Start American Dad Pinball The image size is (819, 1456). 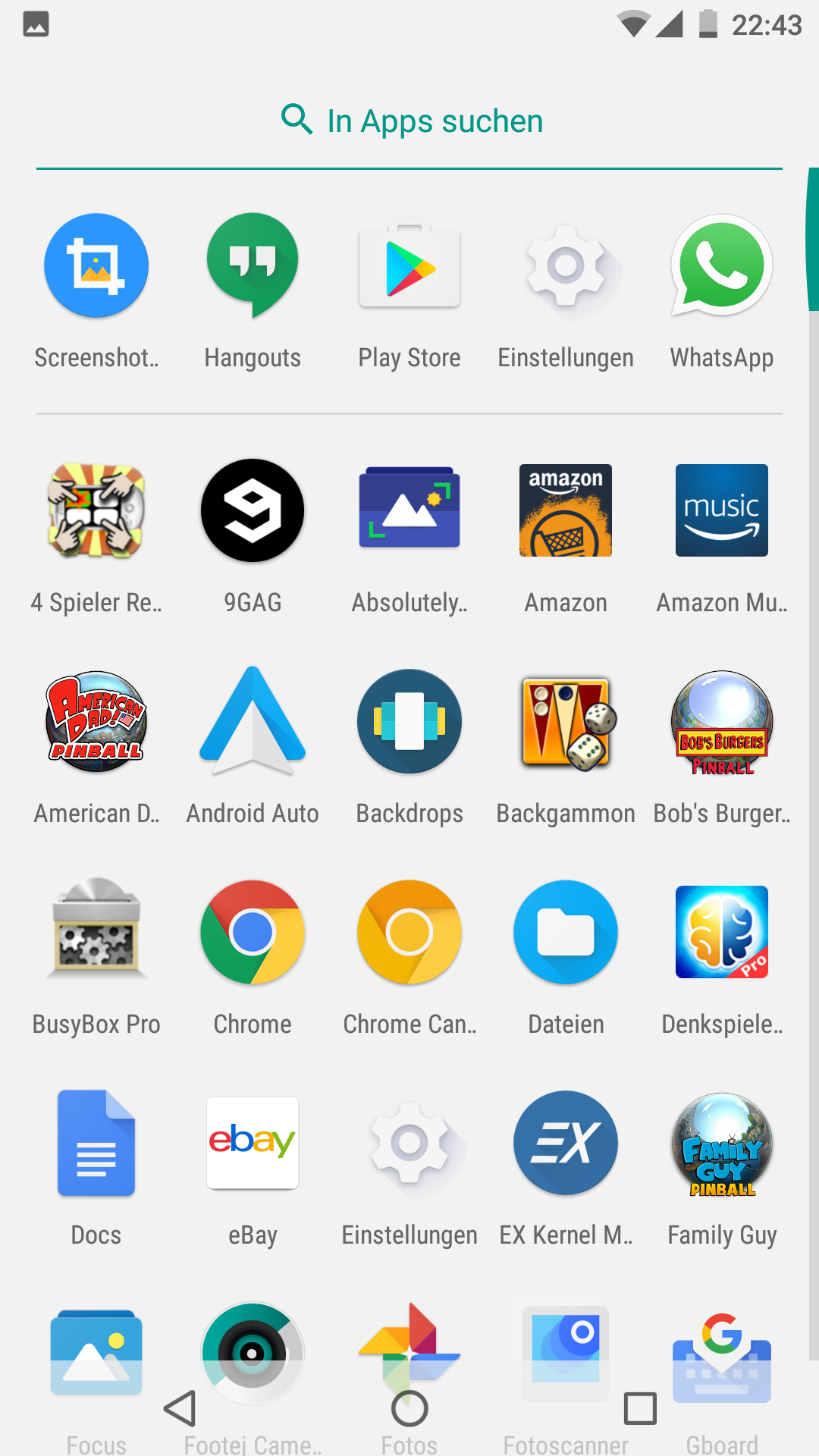pyautogui.click(x=96, y=721)
